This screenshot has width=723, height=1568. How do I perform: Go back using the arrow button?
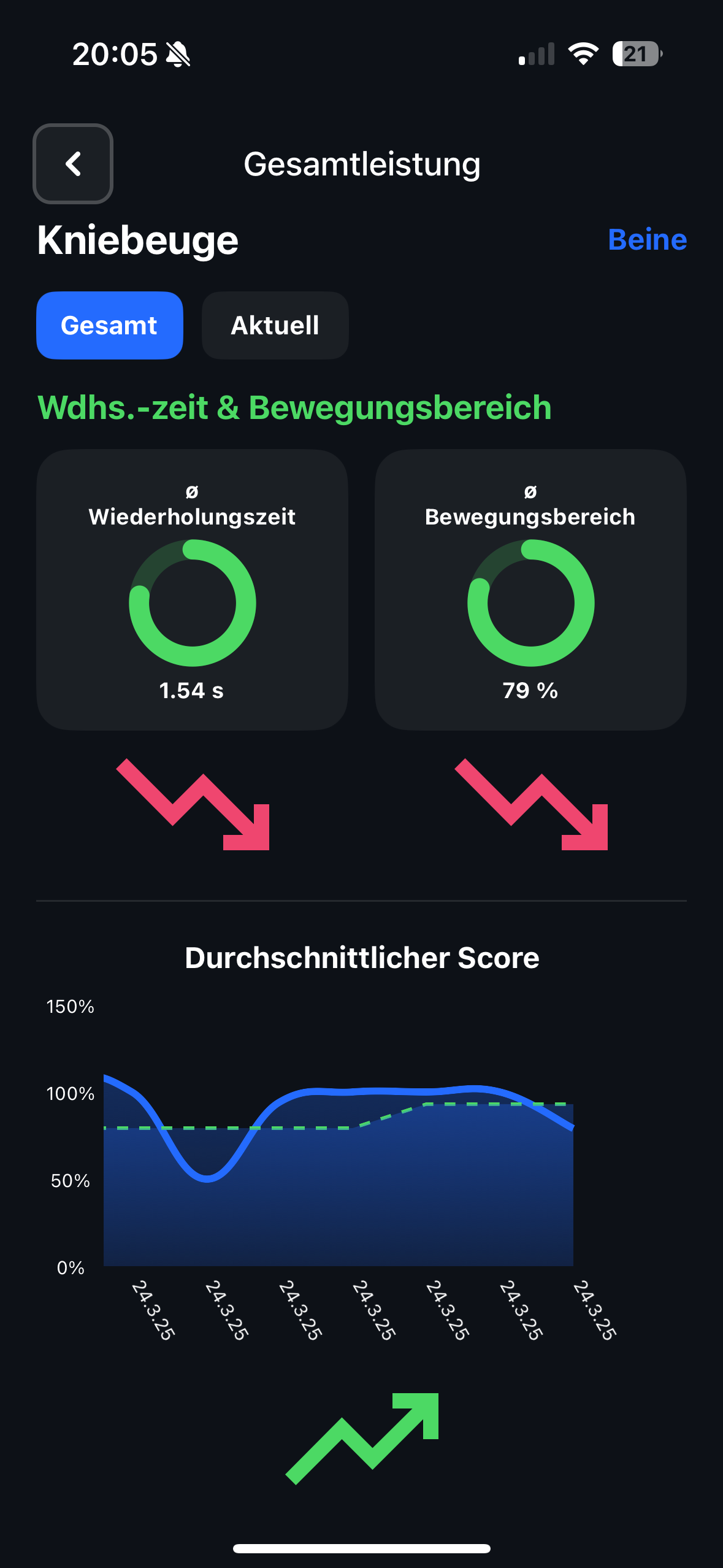pyautogui.click(x=73, y=164)
